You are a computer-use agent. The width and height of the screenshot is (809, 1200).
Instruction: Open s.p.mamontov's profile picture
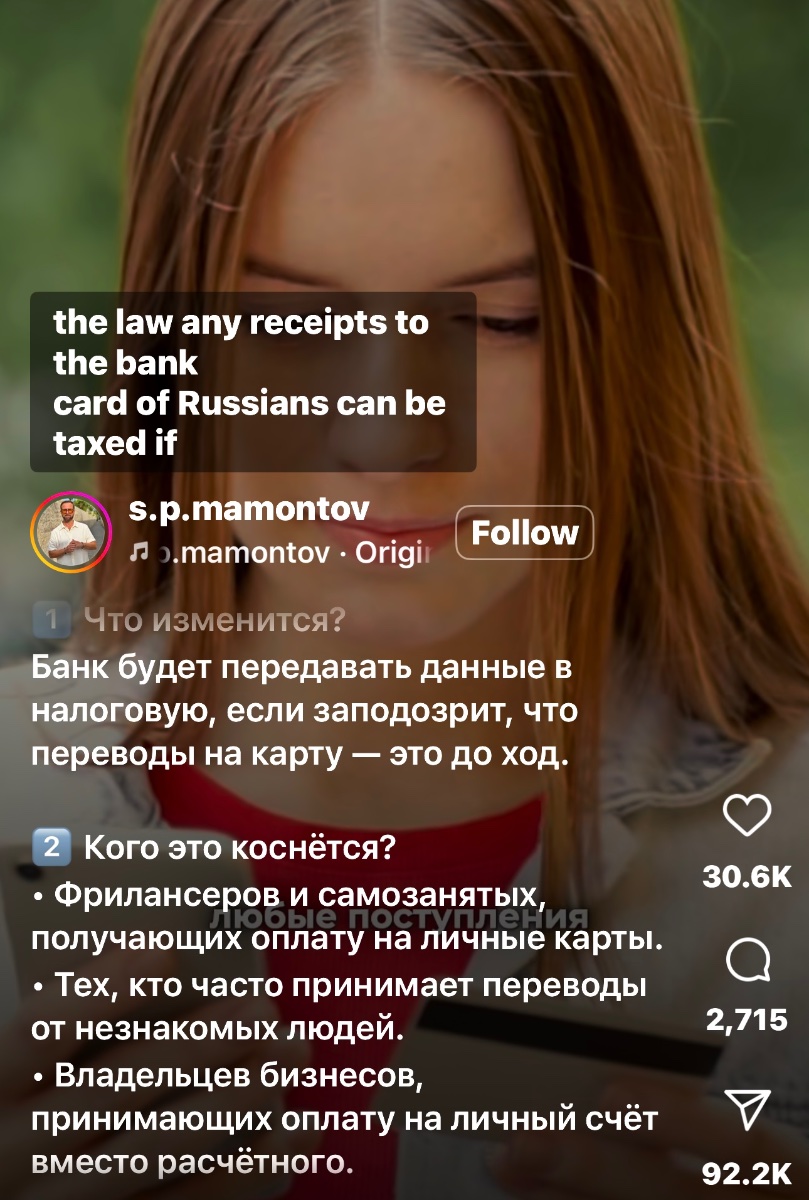71,532
